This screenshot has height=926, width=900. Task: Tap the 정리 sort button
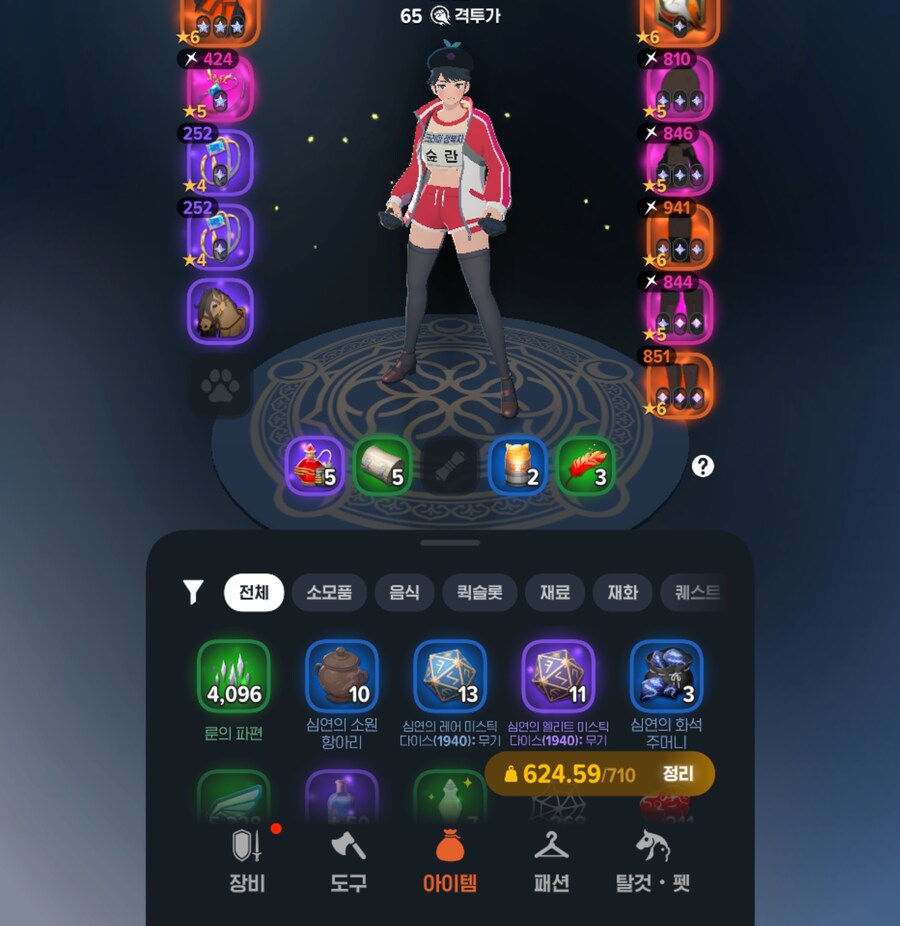(677, 773)
